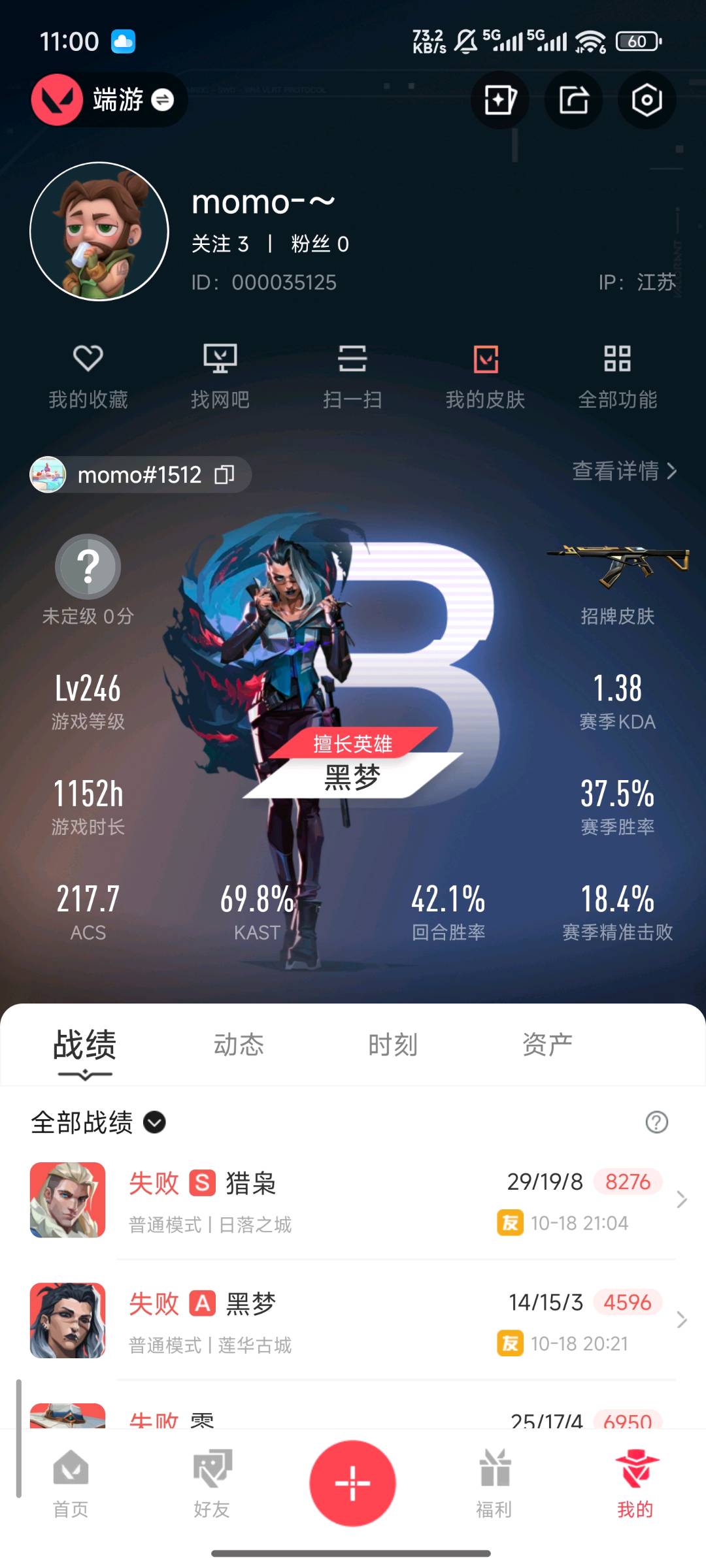Image resolution: width=706 pixels, height=1568 pixels.
Task: Open the 黑梦 match on 莲华古城
Action: (353, 1321)
